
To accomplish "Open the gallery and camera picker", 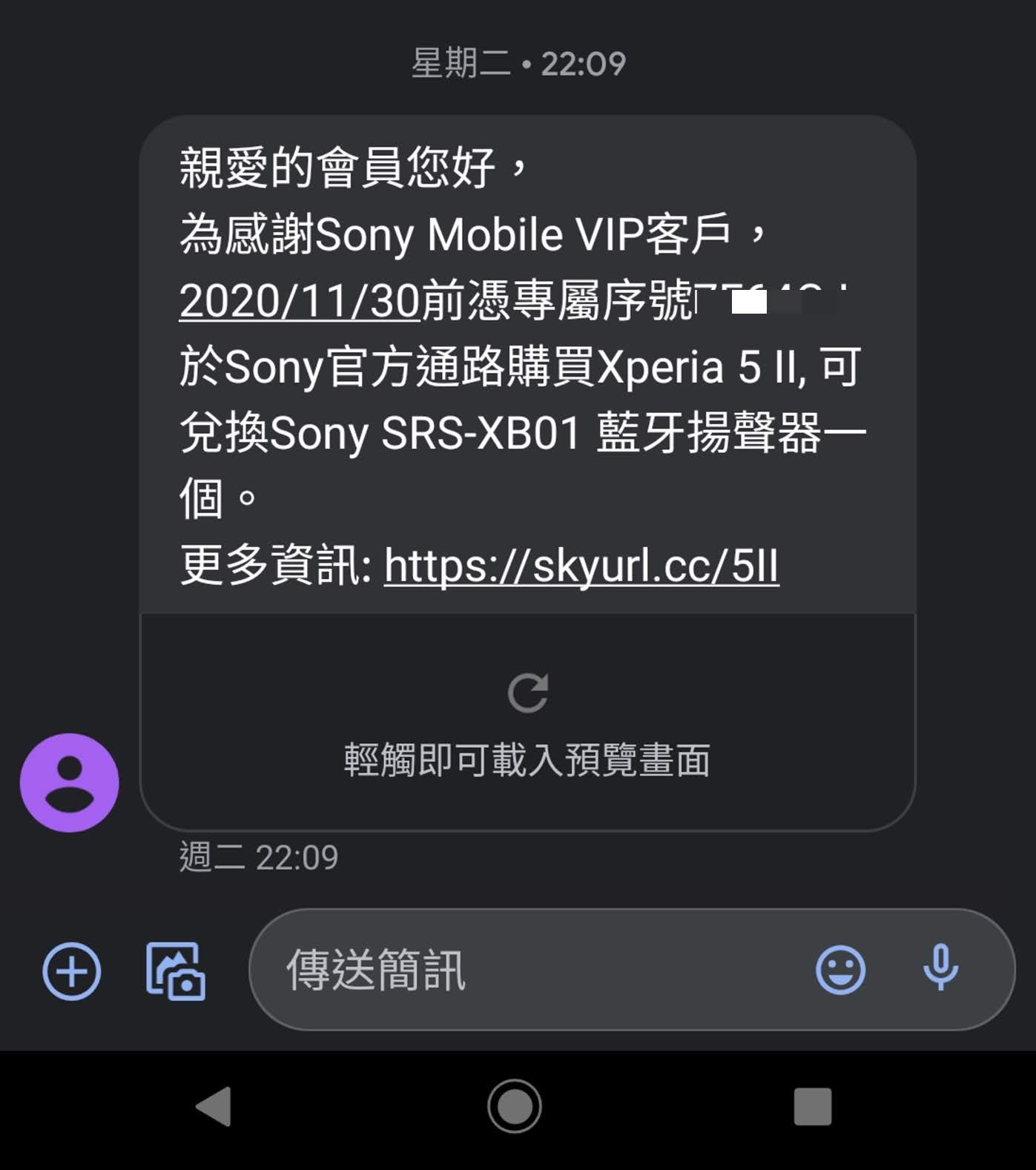I will coord(176,971).
